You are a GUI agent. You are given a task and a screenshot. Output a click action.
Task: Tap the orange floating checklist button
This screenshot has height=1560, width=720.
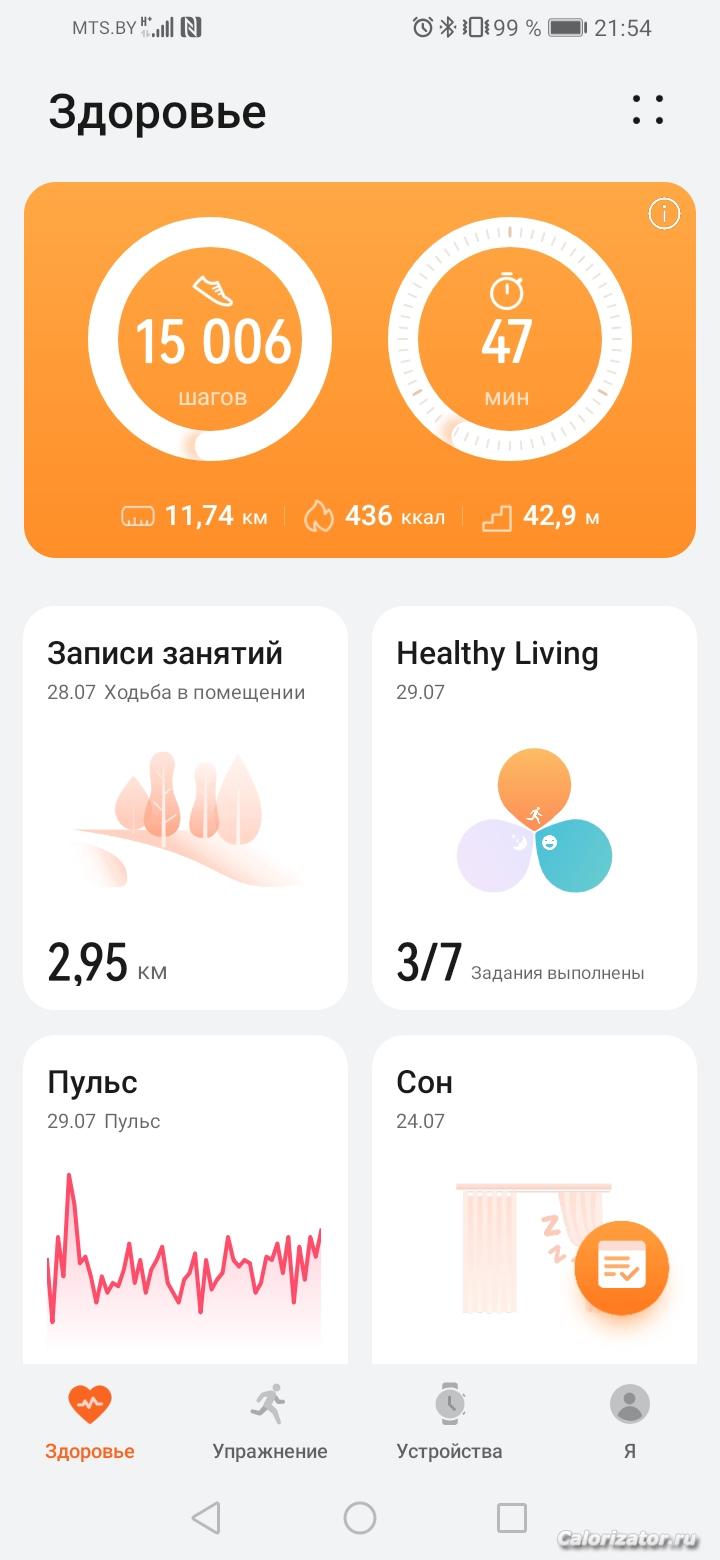[x=621, y=1268]
